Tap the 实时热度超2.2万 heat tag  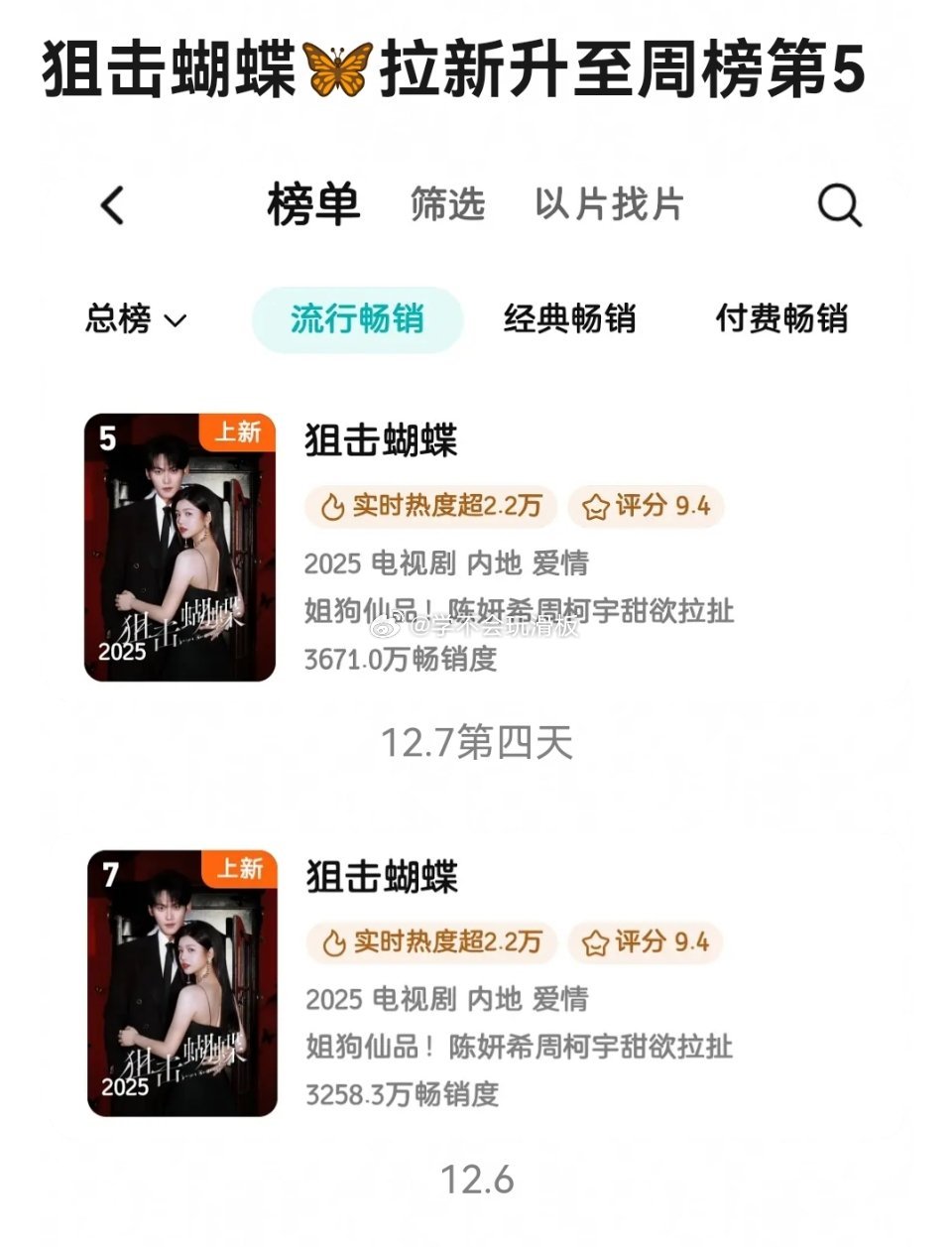click(429, 506)
